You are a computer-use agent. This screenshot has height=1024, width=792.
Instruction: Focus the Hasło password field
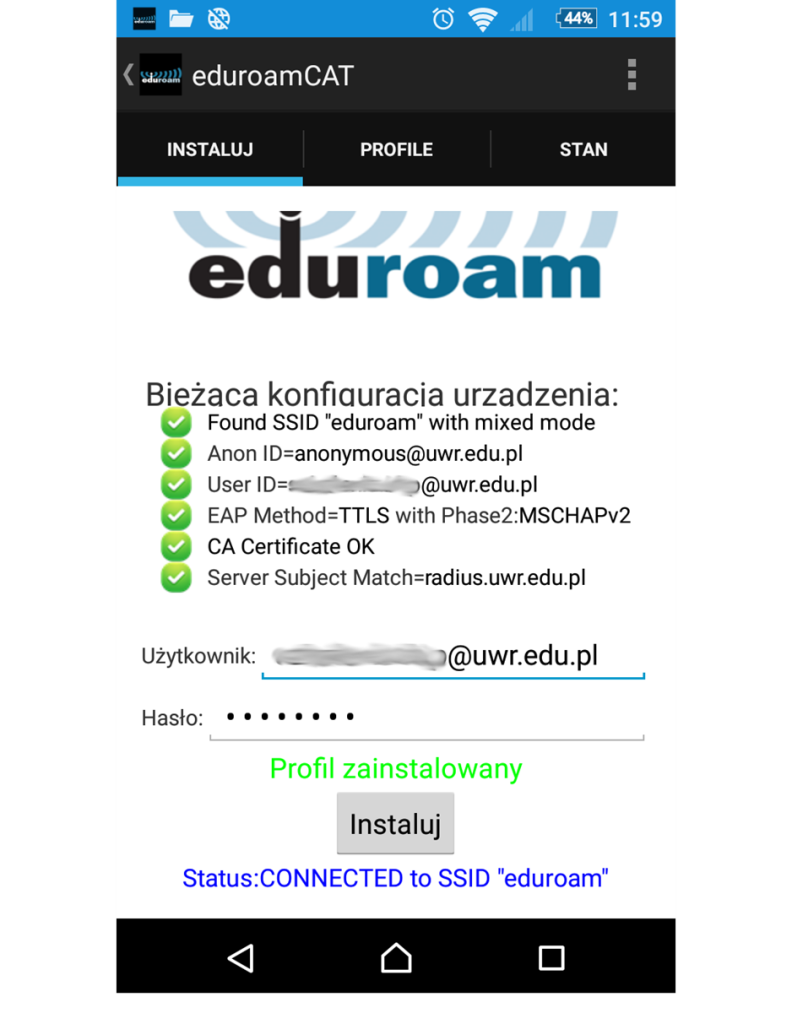coord(426,718)
